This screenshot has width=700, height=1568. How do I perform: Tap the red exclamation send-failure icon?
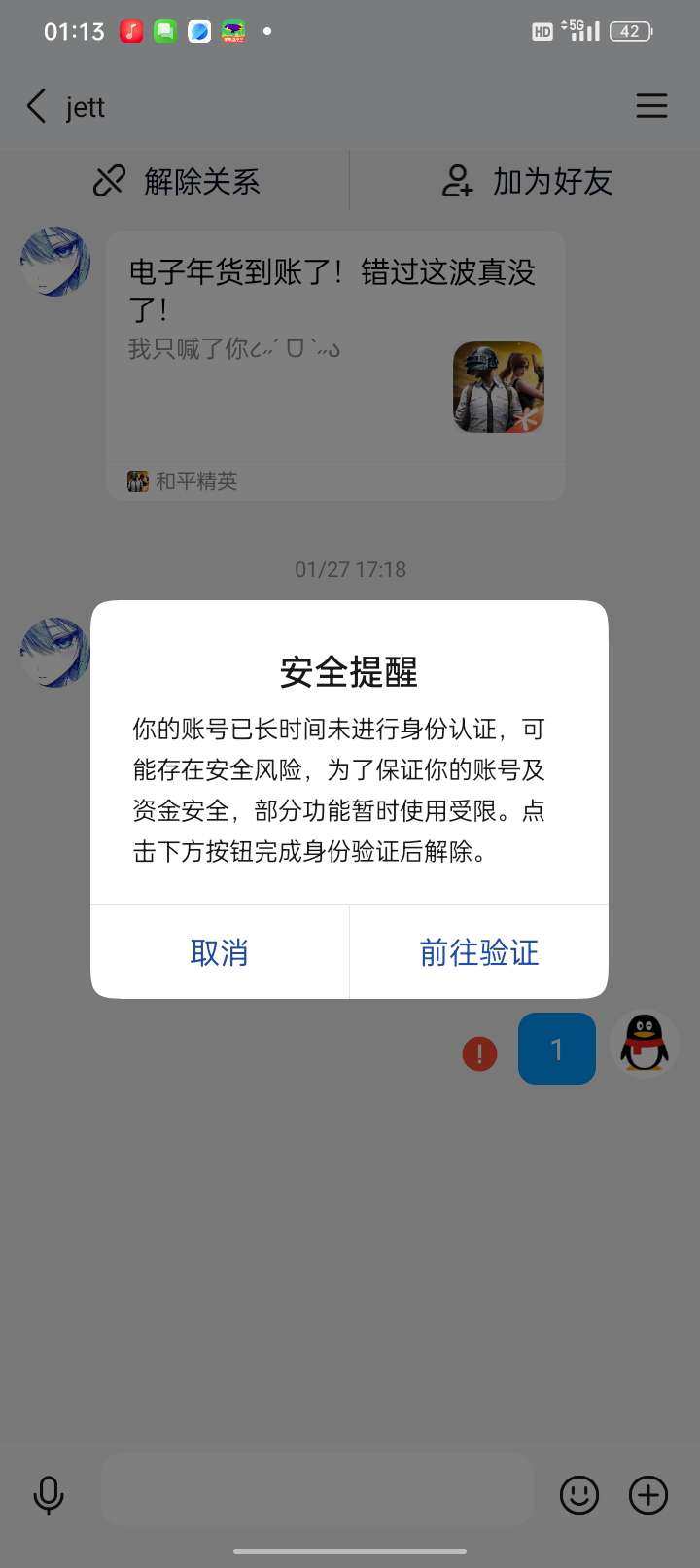[478, 1053]
